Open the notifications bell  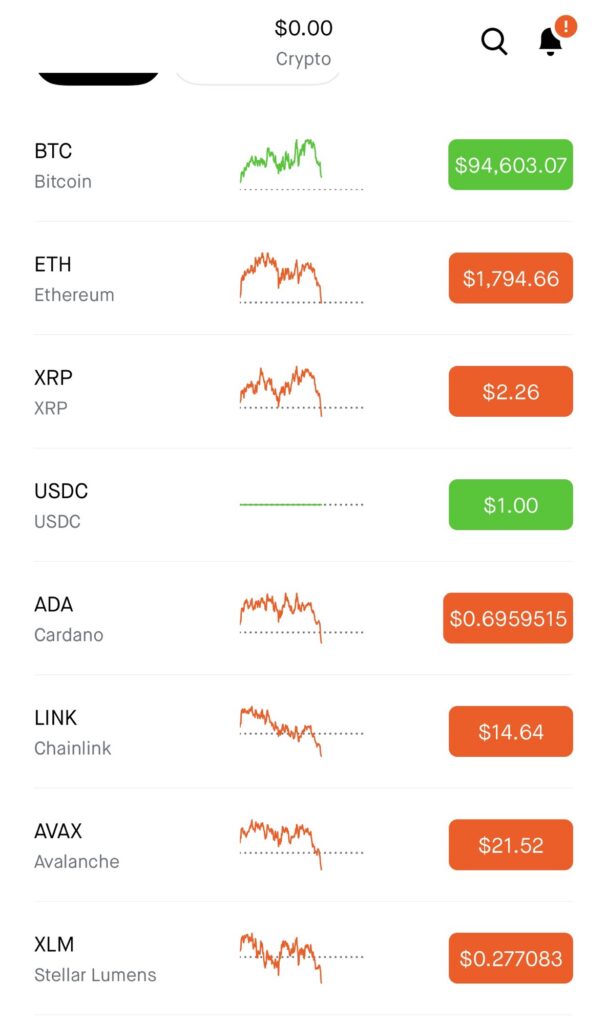[x=550, y=42]
